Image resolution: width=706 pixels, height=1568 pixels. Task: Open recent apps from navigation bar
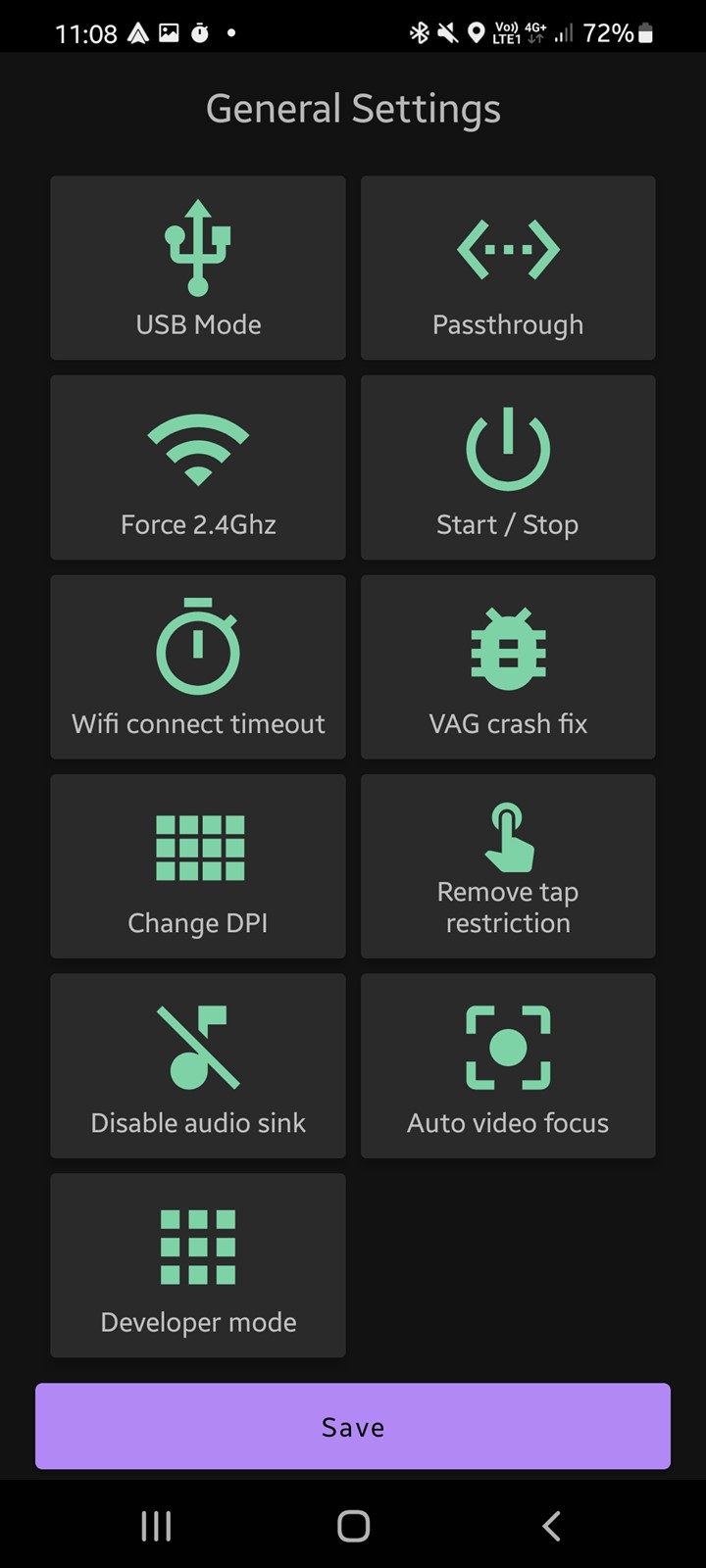coord(156,1525)
